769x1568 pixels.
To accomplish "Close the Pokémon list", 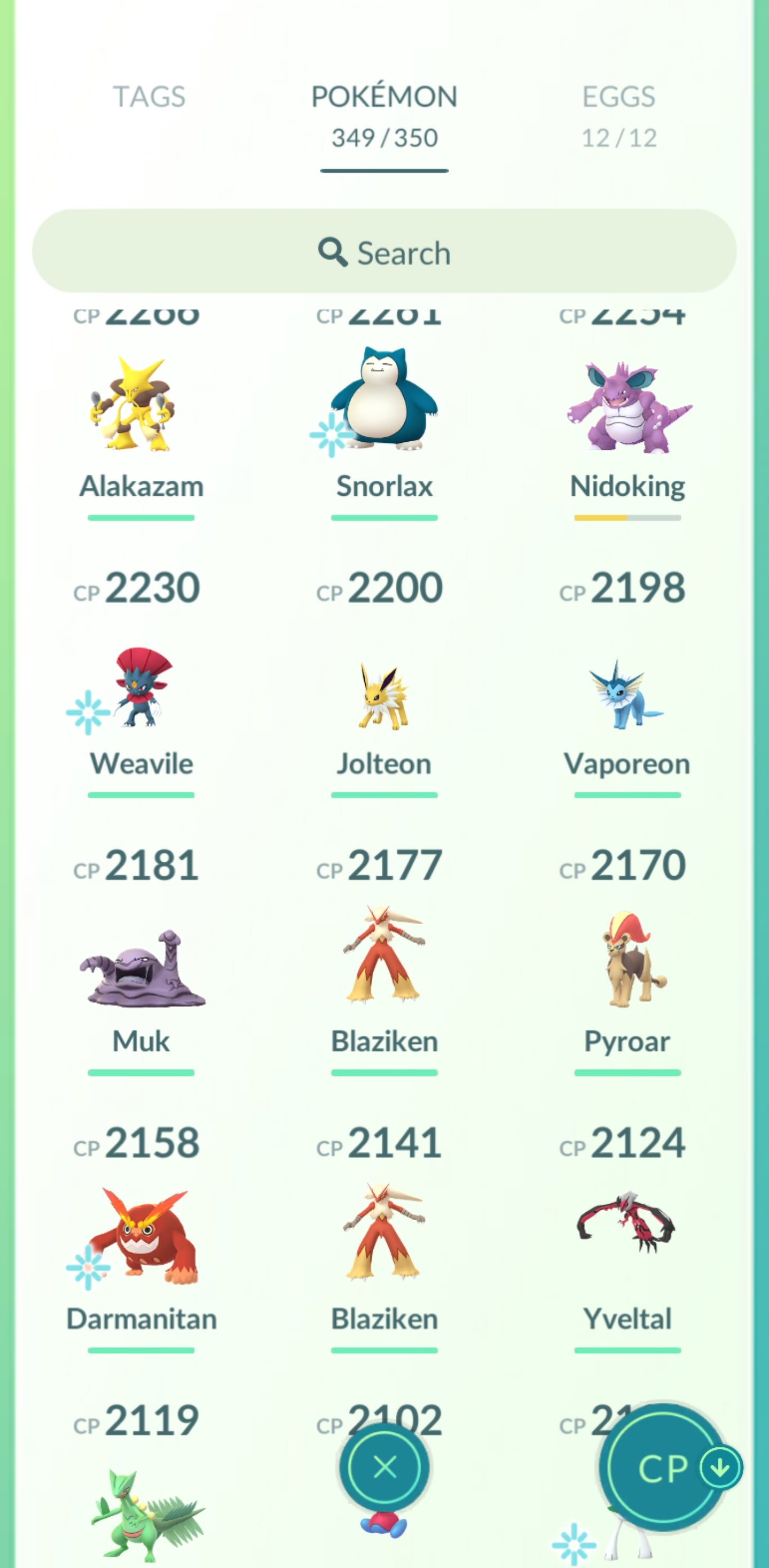I will click(x=384, y=1468).
